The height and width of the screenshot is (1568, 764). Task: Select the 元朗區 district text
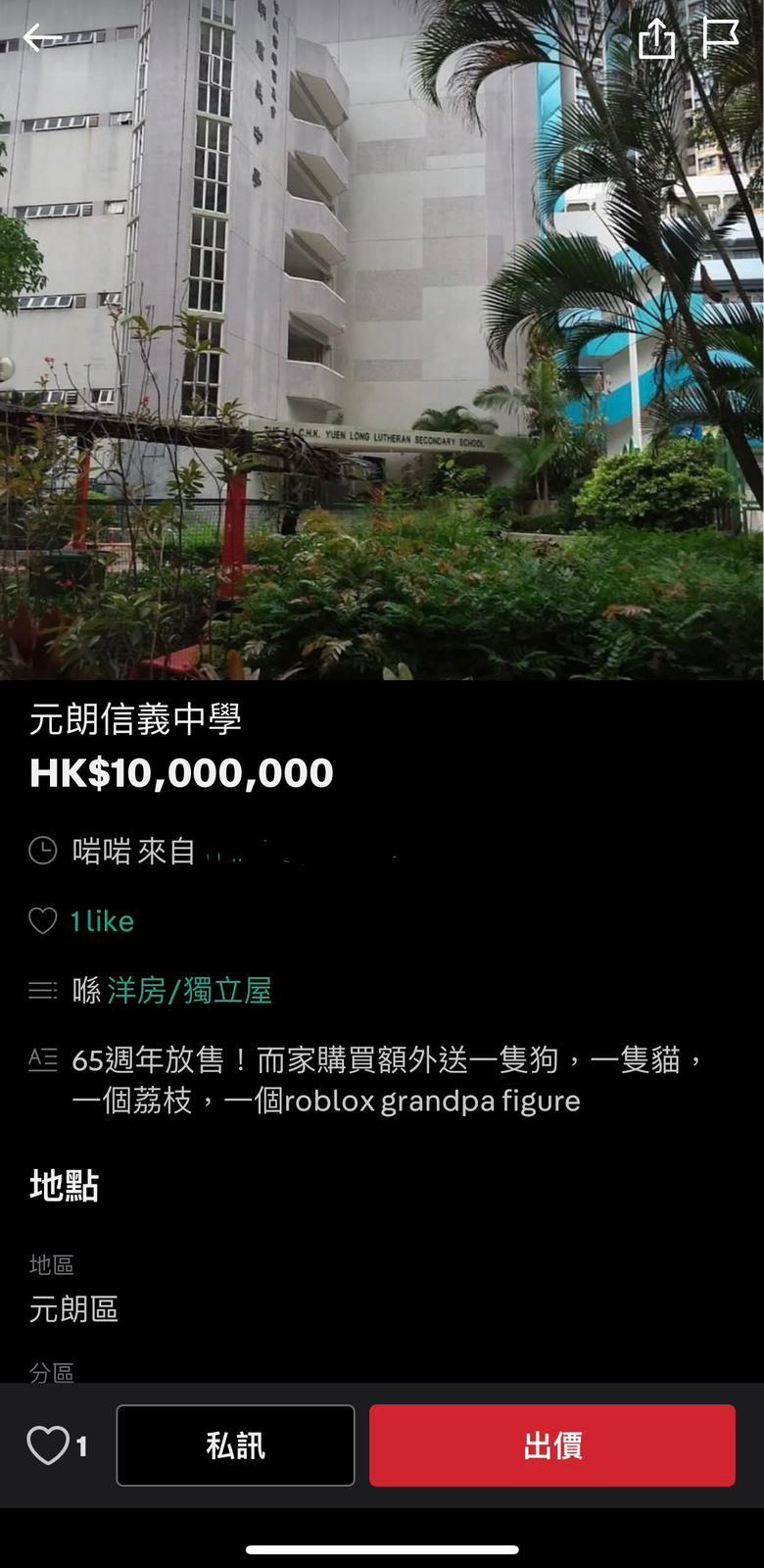tap(73, 1310)
